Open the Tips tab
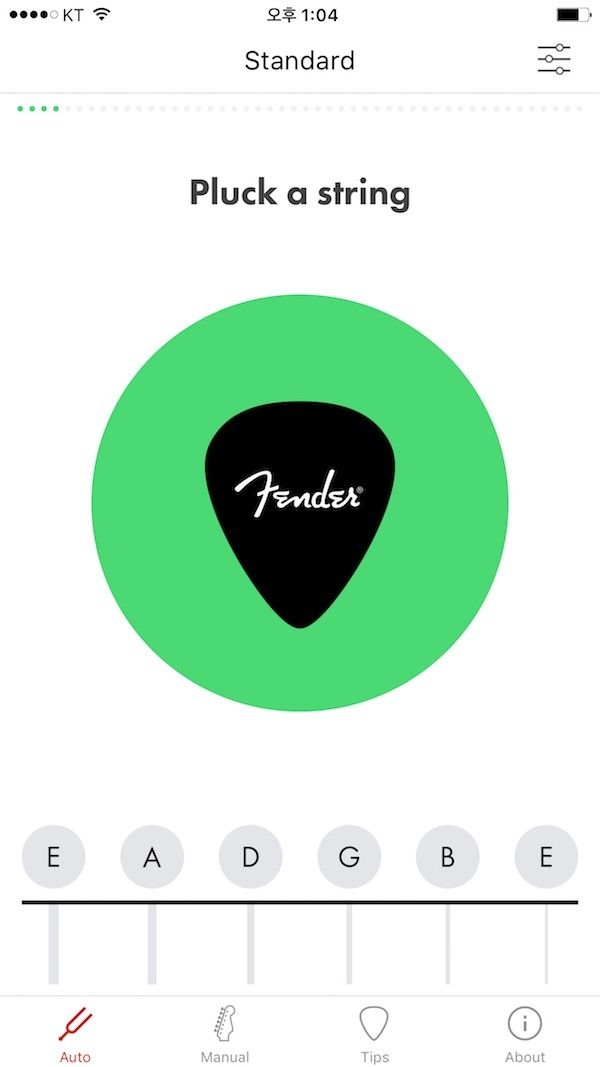 click(374, 1034)
